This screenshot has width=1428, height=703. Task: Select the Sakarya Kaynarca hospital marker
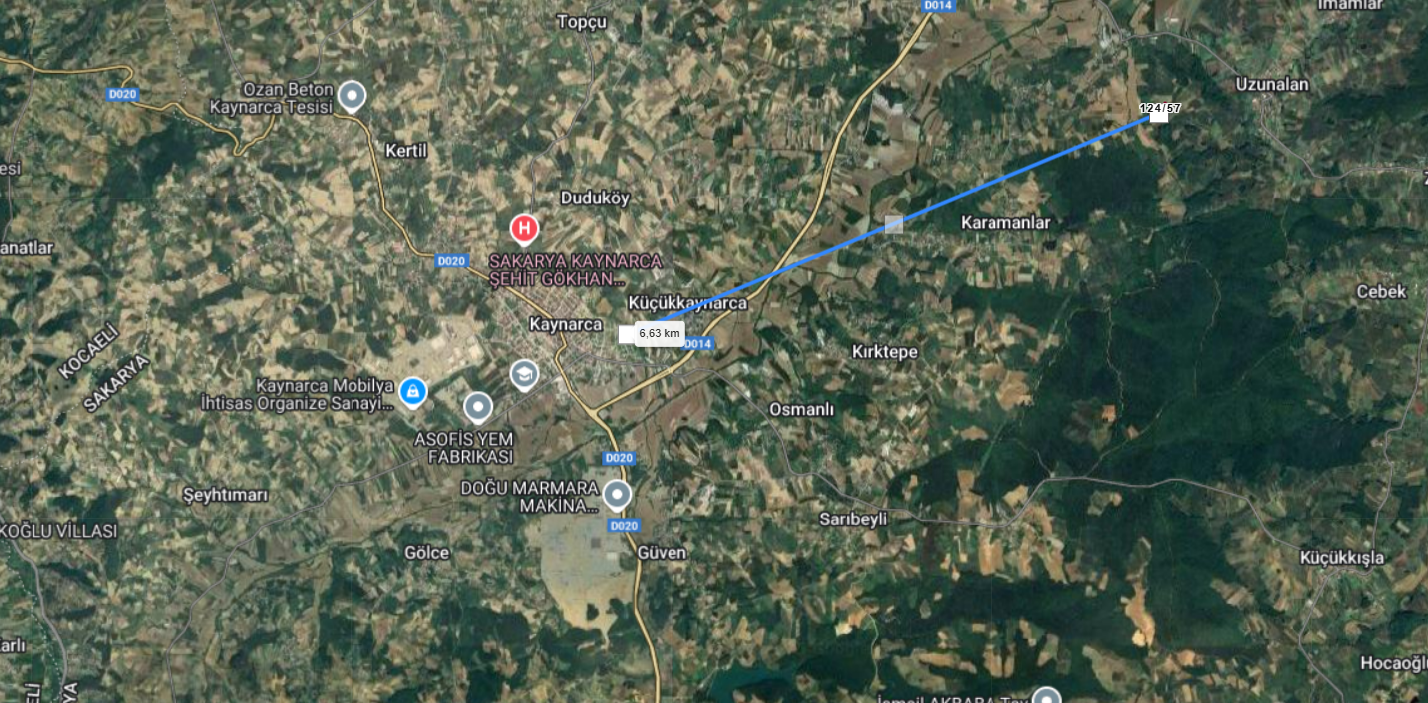(x=523, y=229)
